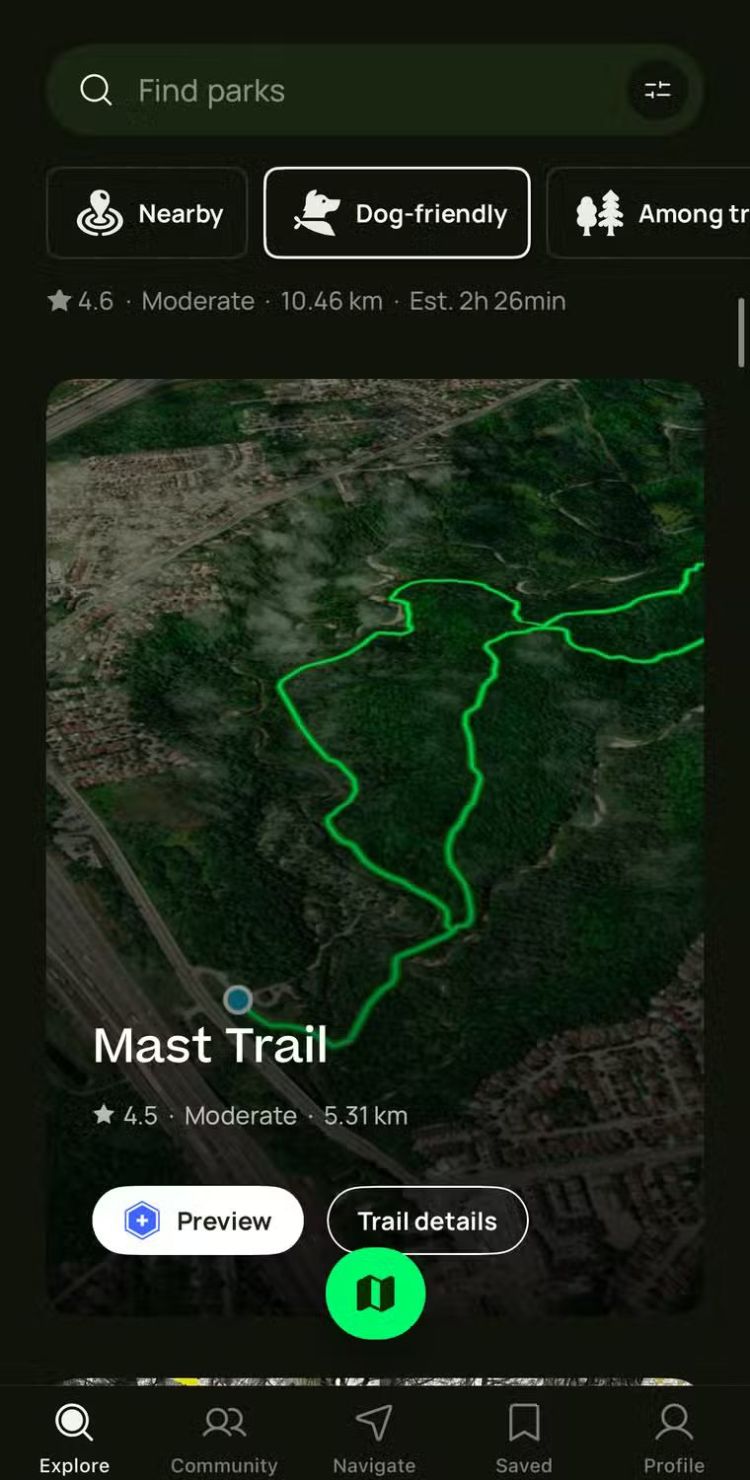Switch to the Explore tab

coord(74,1437)
